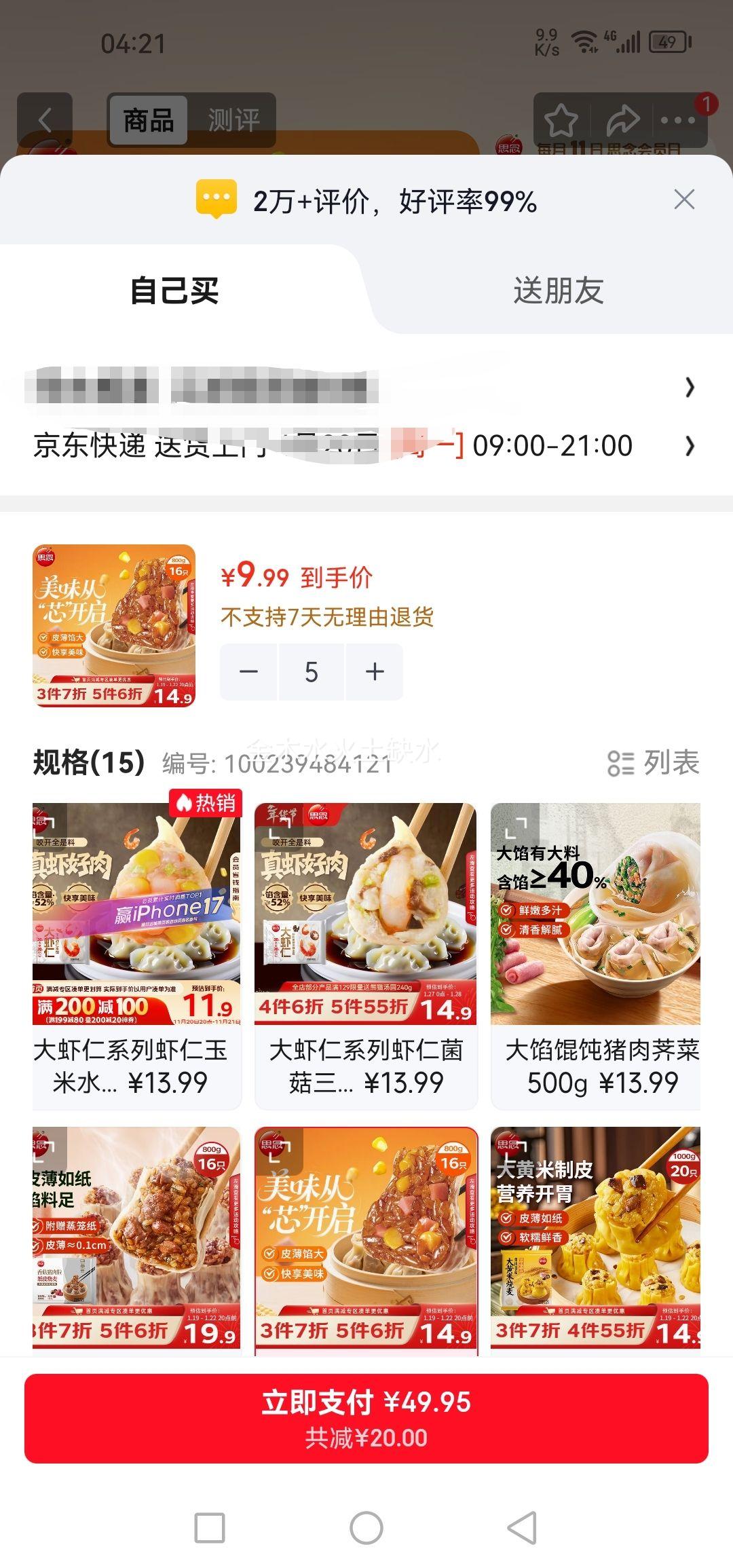Switch to the 送朋友 tab
The height and width of the screenshot is (1568, 733).
tap(558, 291)
